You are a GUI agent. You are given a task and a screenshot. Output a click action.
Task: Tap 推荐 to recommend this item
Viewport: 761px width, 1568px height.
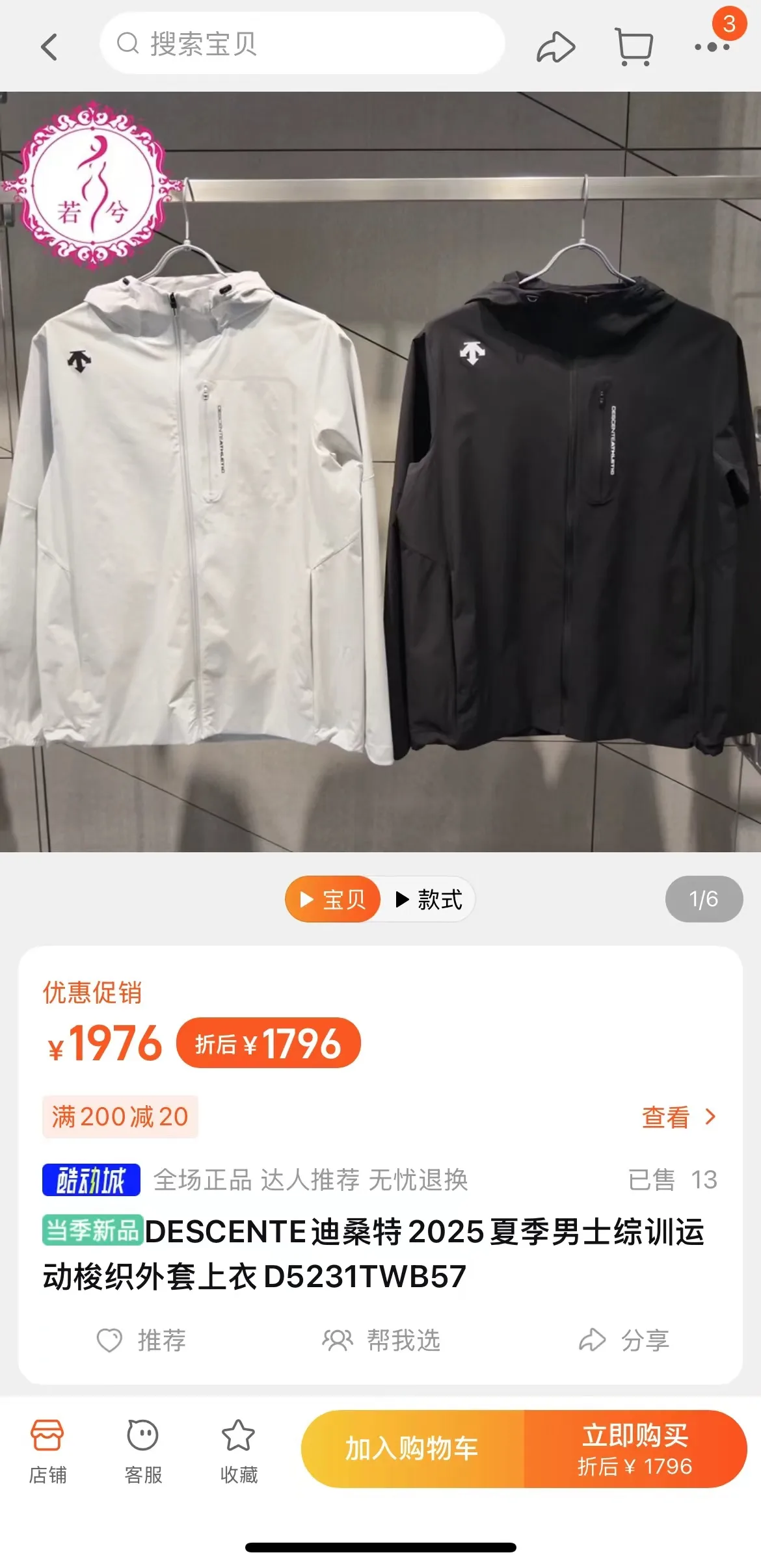142,1340
